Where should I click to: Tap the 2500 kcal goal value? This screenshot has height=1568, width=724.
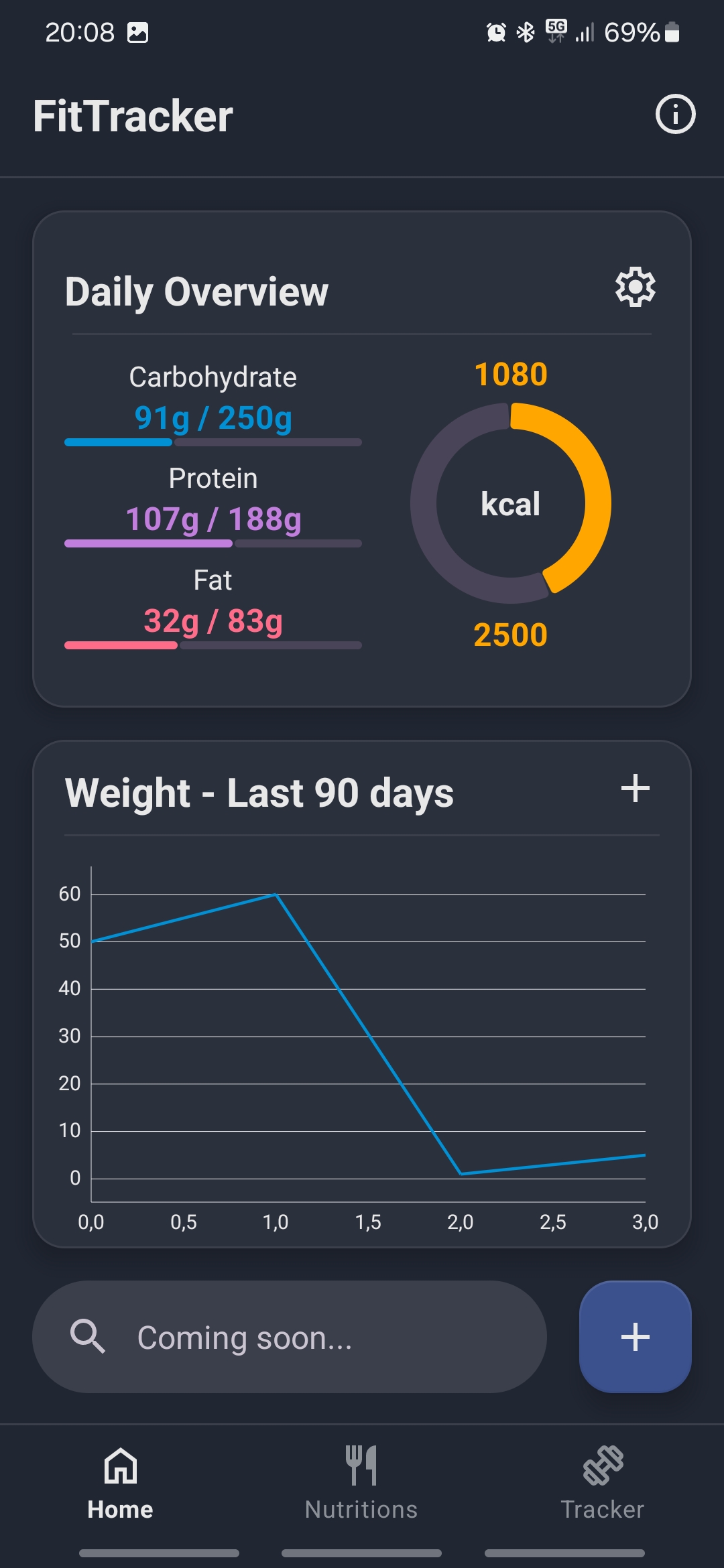[511, 635]
